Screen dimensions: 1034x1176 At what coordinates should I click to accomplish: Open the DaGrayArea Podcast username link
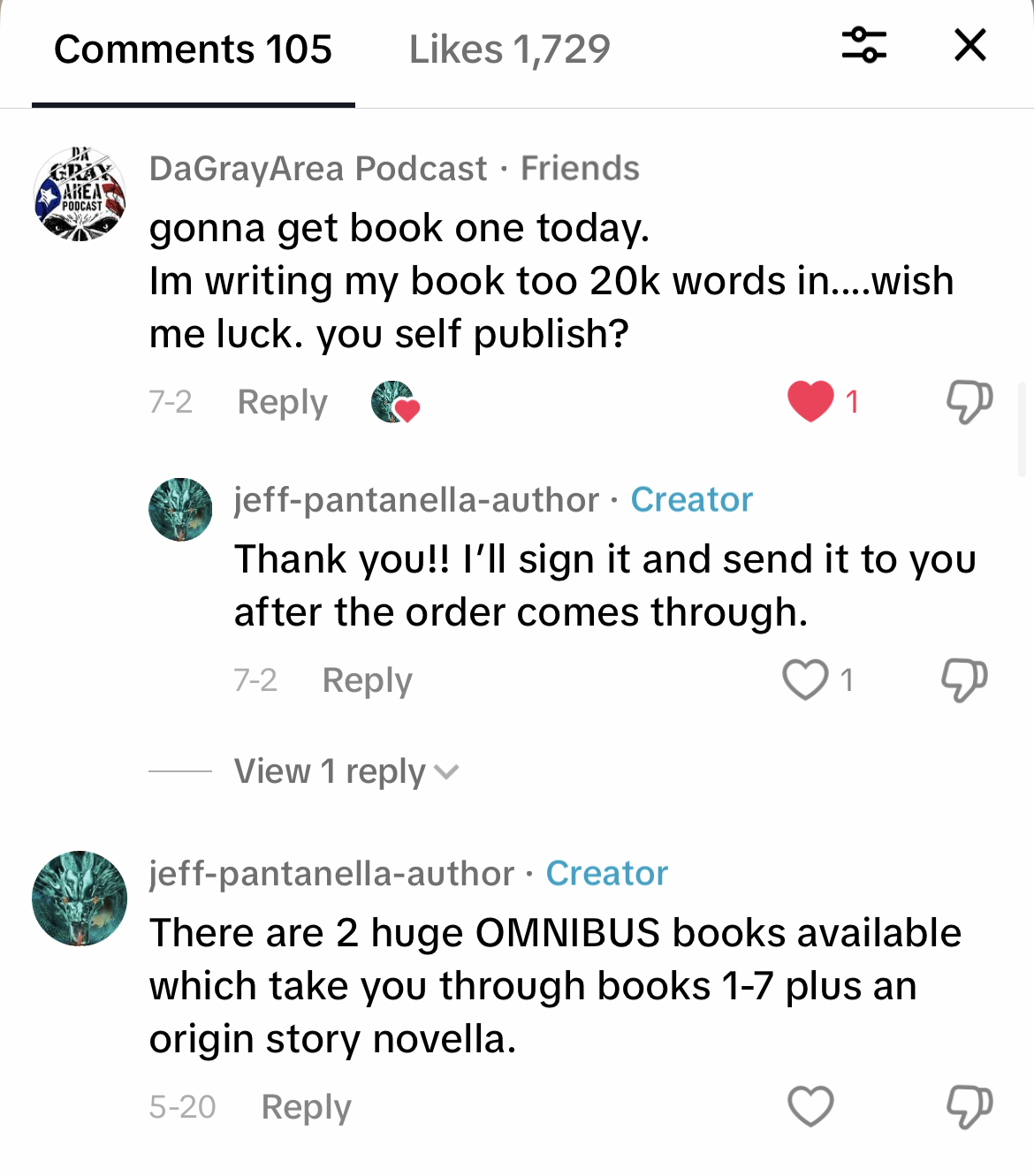pyautogui.click(x=318, y=168)
